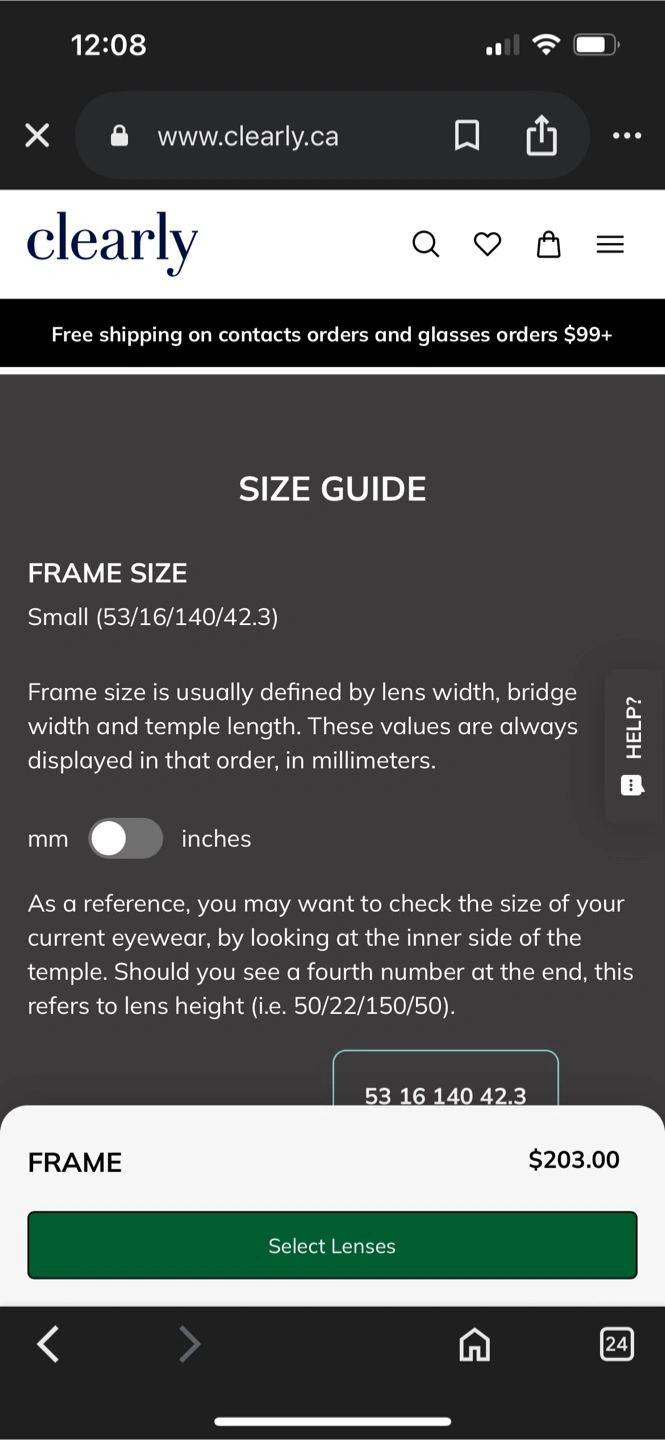
Task: Toggle units from mm to inches
Action: 126,838
